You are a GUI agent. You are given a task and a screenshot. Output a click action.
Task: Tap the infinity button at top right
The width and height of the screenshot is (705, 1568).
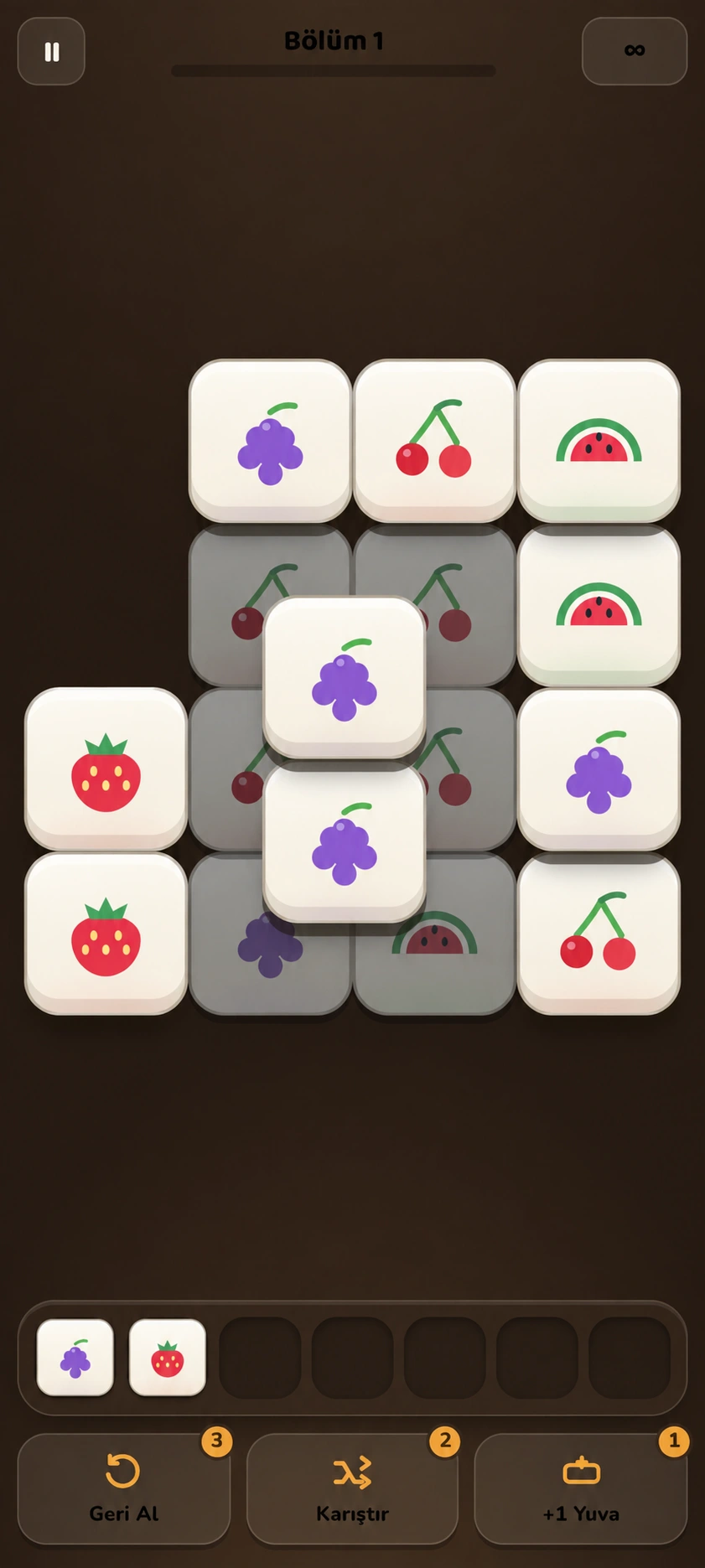click(x=635, y=51)
